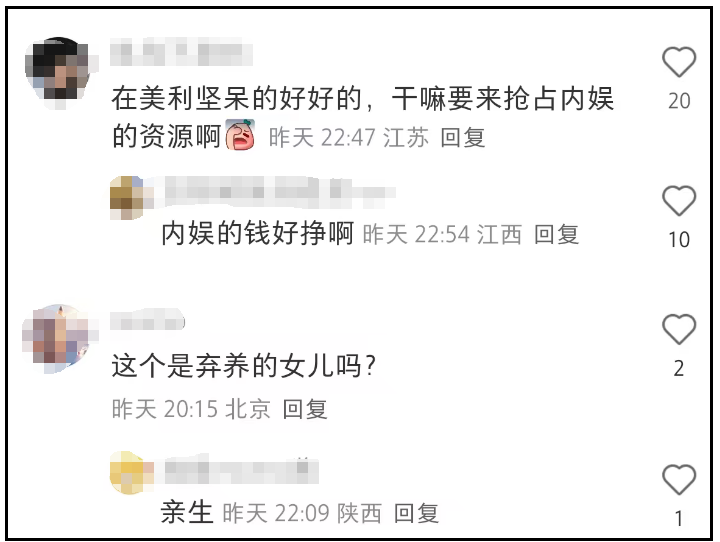This screenshot has height=542, width=720.
Task: Open avatar of the user who replied 内娱的钱好挣啊
Action: (x=132, y=196)
